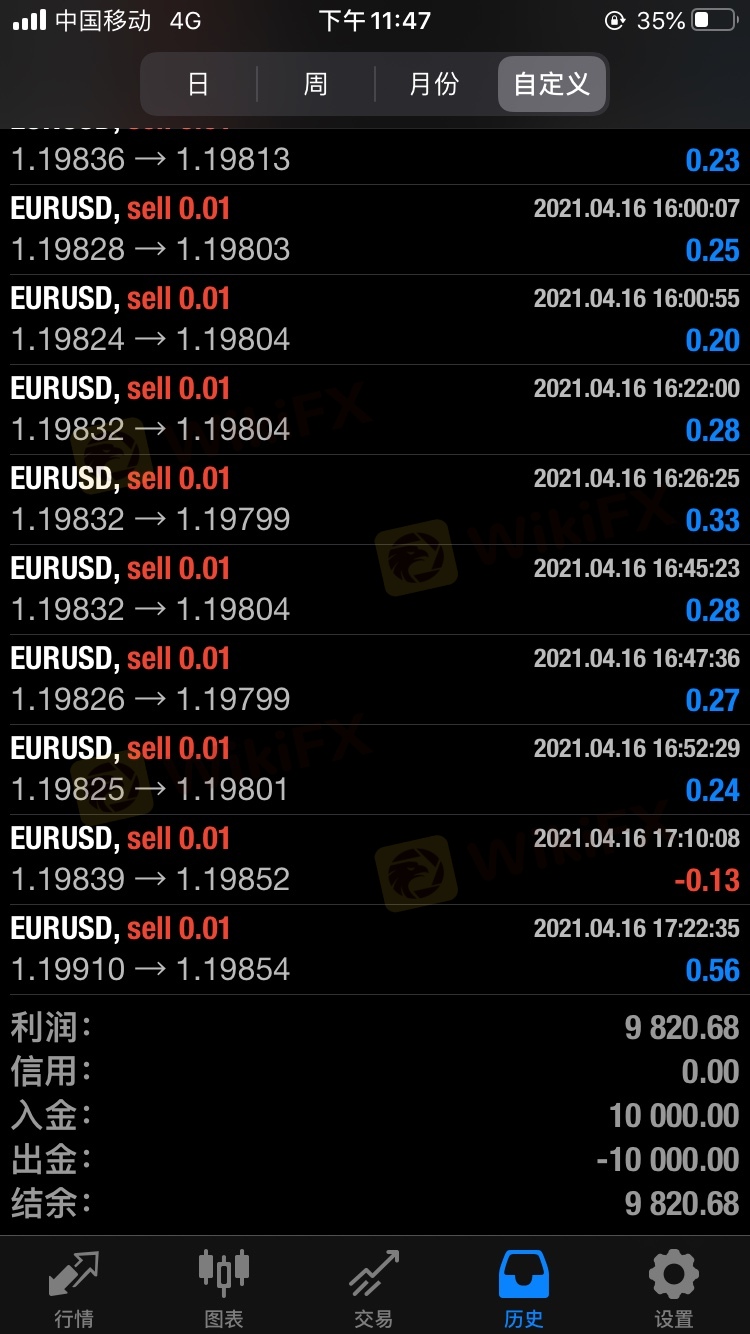Open the EURUSD trade with 0.56 profit
Viewport: 750px width, 1334px height.
click(x=375, y=950)
